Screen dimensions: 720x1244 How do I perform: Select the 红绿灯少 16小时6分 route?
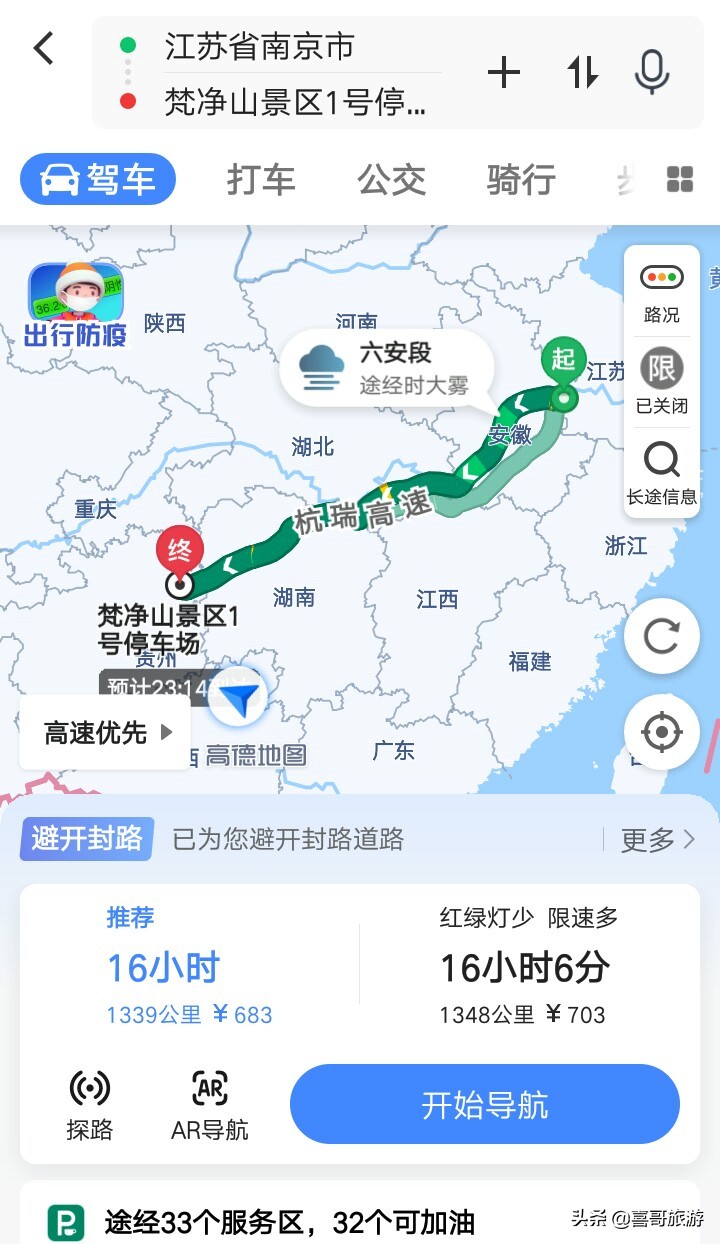click(525, 967)
